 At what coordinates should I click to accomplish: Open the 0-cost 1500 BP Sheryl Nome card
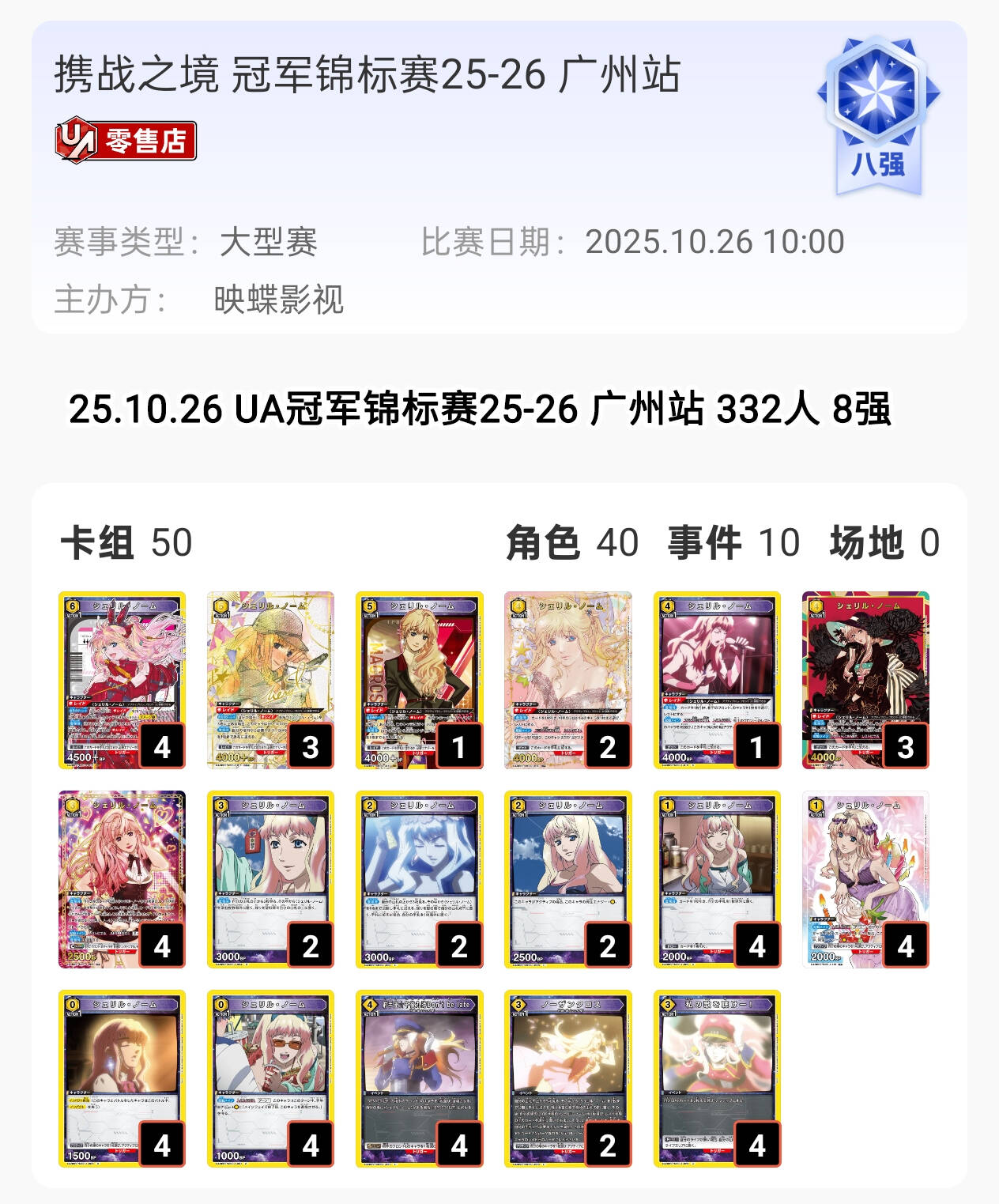click(x=122, y=1078)
